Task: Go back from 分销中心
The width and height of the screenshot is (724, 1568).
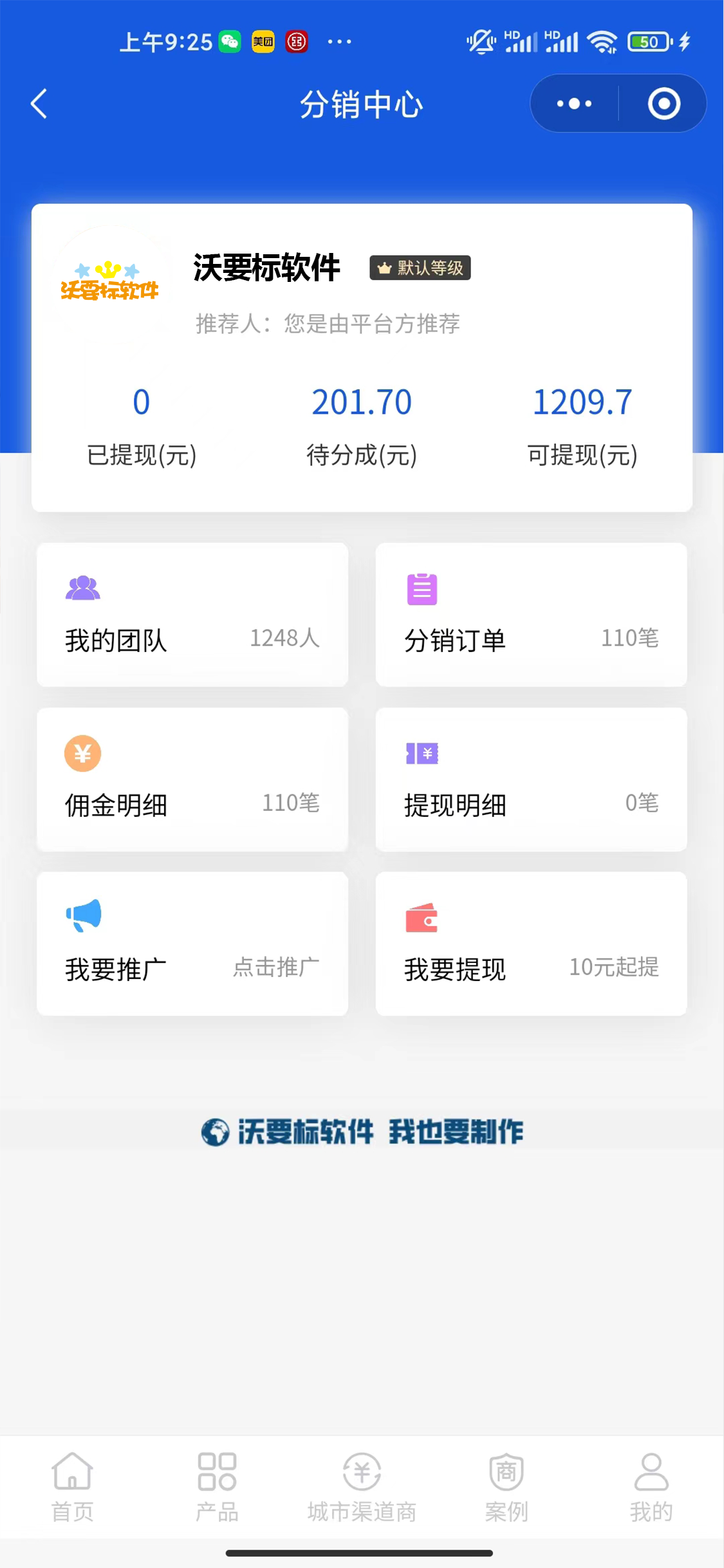Action: click(39, 104)
